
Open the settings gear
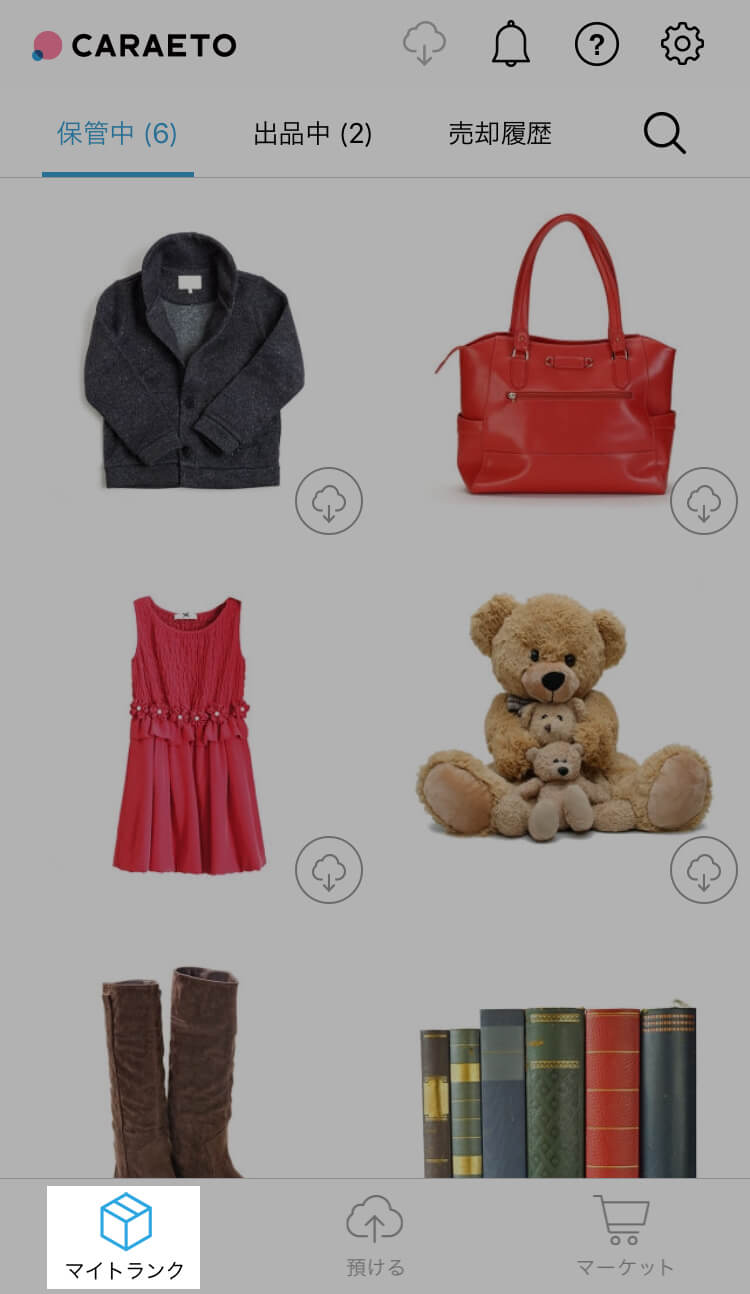point(682,44)
